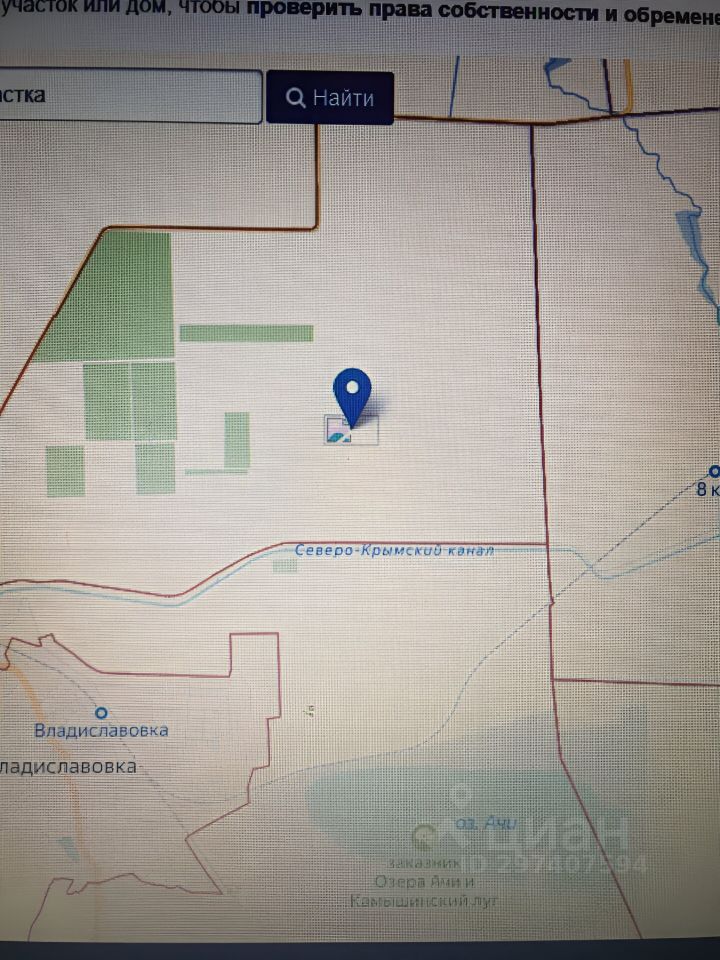Screen dimensions: 720x960
Task: Tap the Найти search button
Action: point(330,98)
